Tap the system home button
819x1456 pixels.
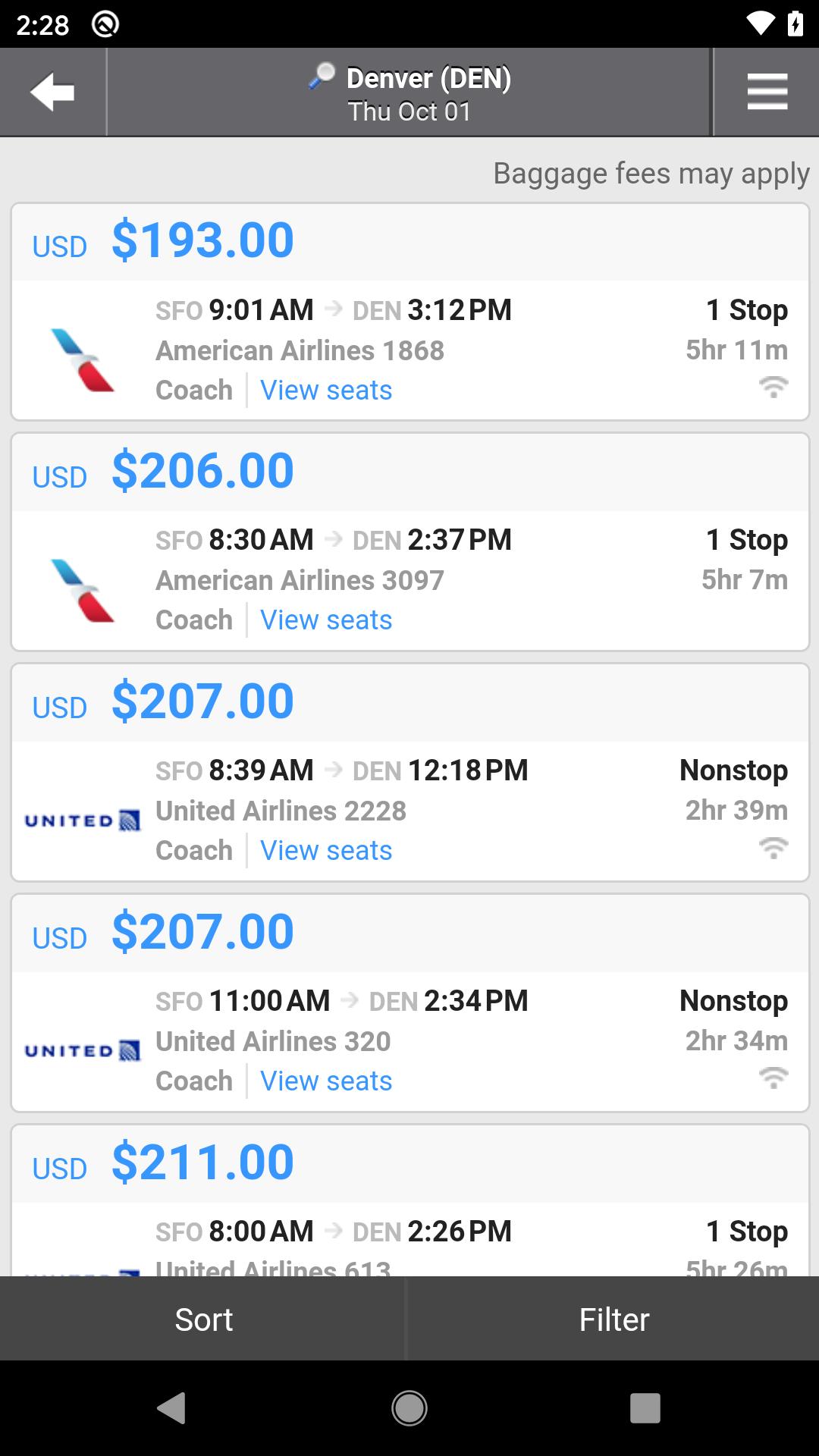point(409,1408)
